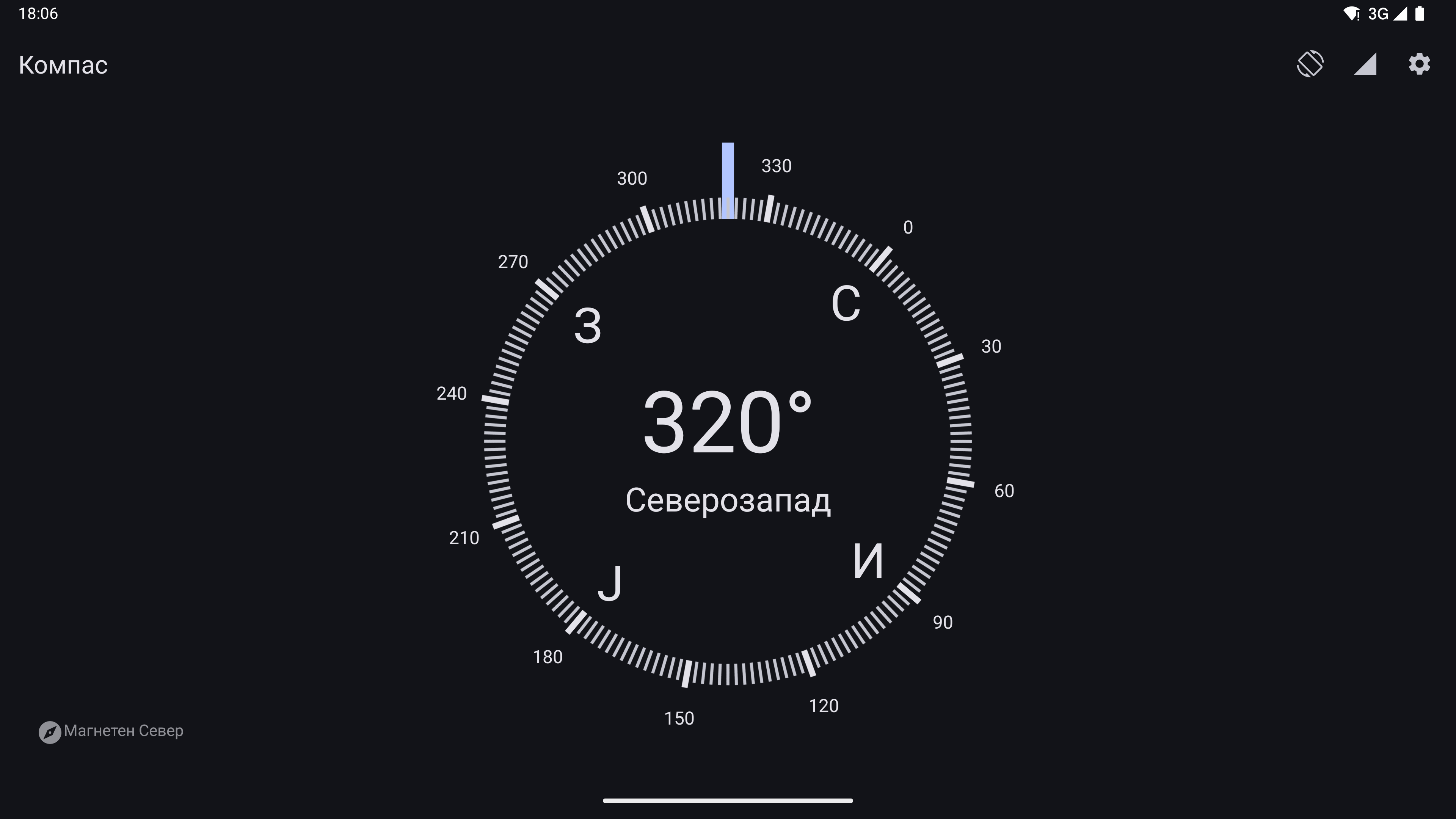Open the settings gear
Image resolution: width=1456 pixels, height=819 pixels.
[x=1419, y=64]
